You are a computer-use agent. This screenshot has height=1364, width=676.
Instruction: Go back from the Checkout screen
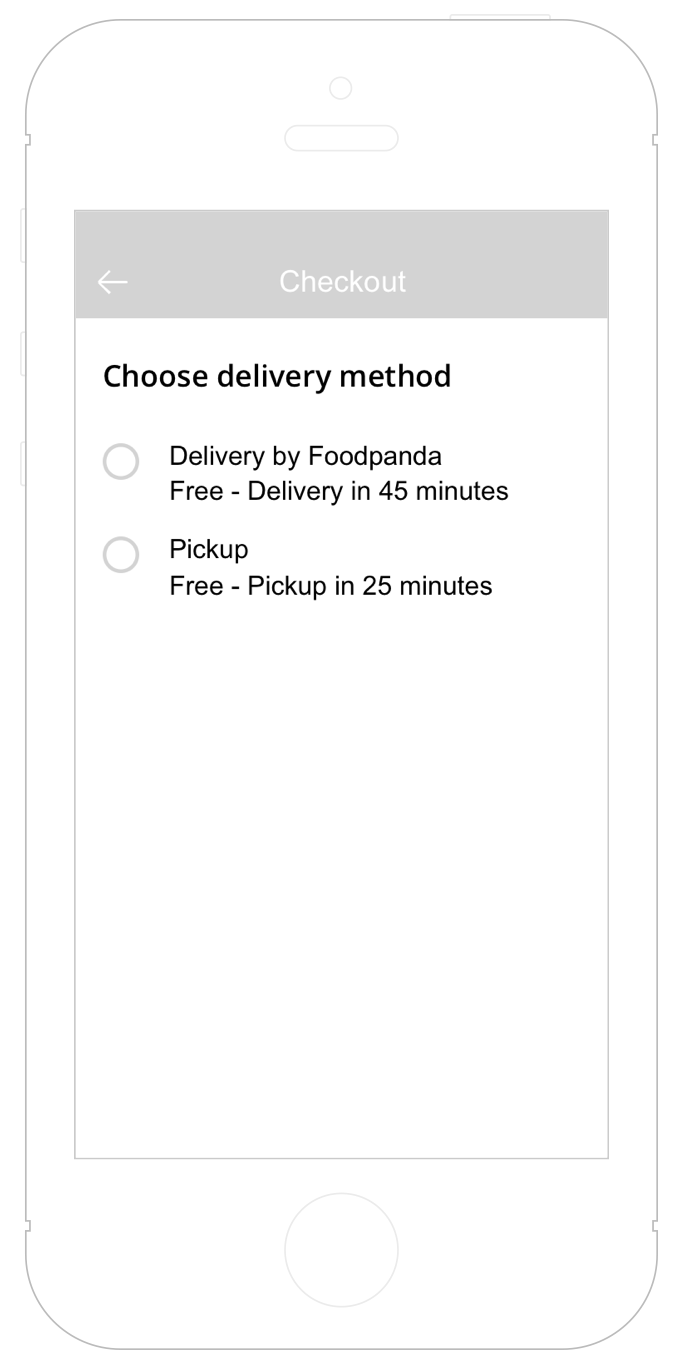(112, 283)
